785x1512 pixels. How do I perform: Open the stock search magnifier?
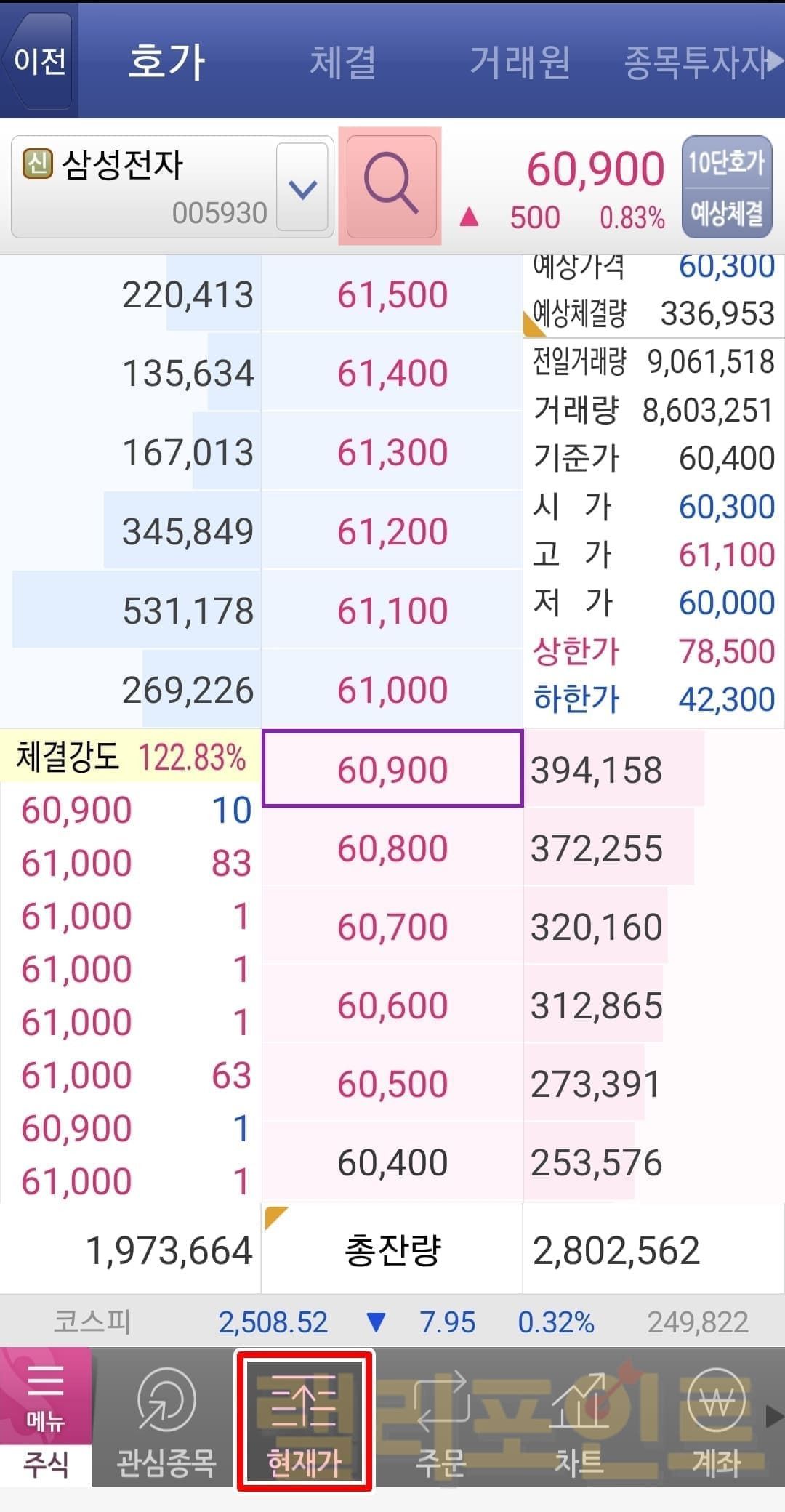pyautogui.click(x=391, y=186)
